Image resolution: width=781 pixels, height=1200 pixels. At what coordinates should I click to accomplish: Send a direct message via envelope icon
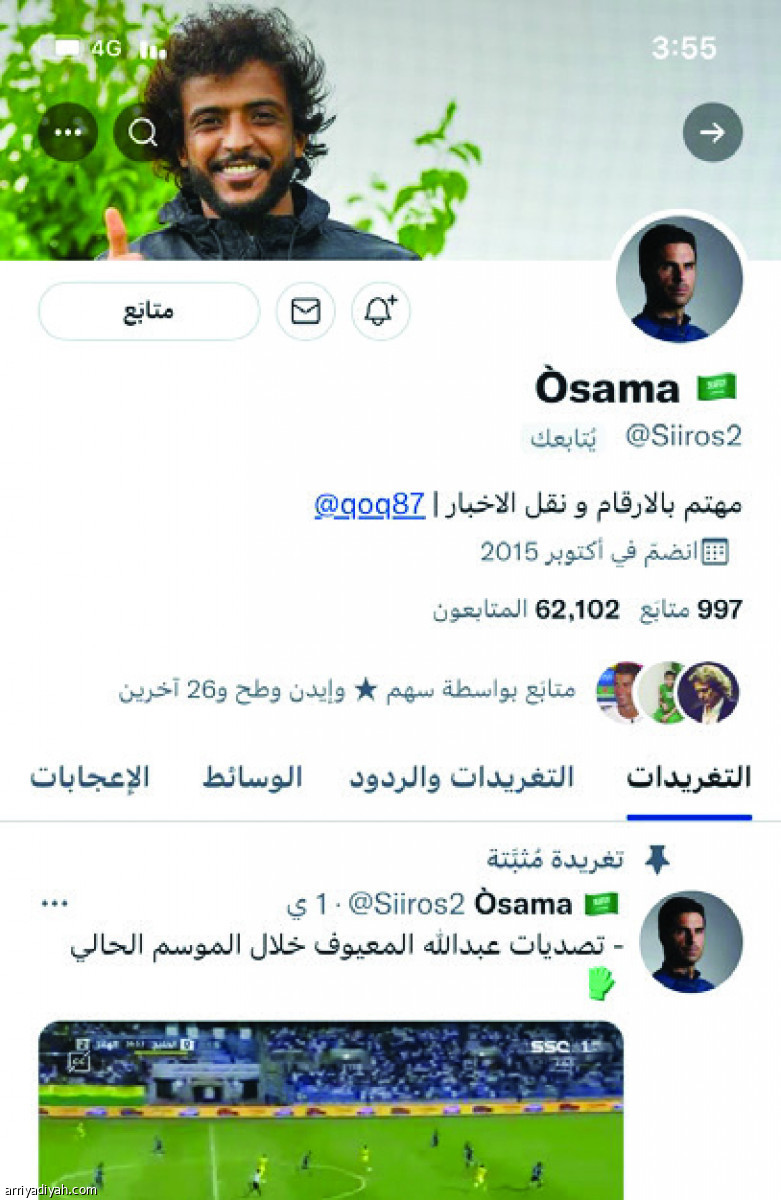(x=305, y=312)
